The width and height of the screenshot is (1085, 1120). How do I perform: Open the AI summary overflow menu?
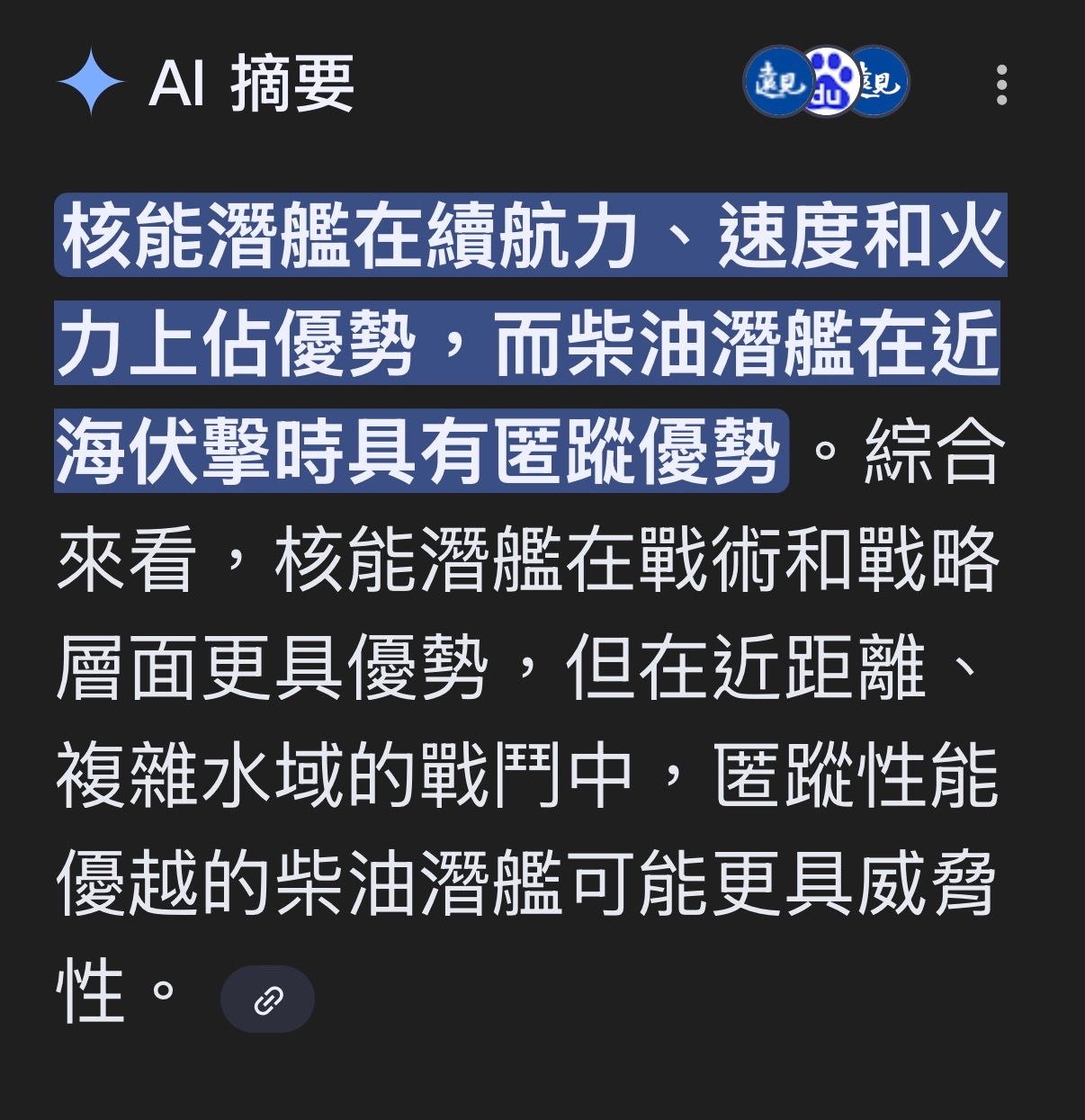1001,84
